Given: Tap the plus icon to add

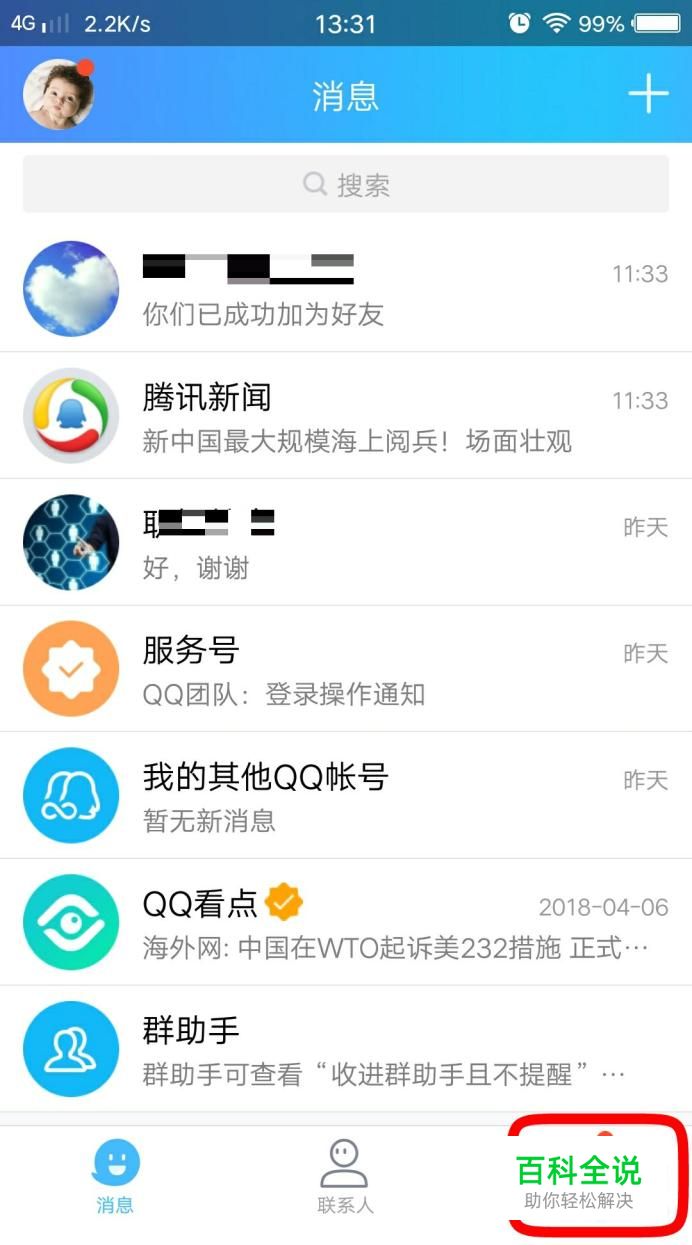Looking at the screenshot, I should click(x=648, y=95).
